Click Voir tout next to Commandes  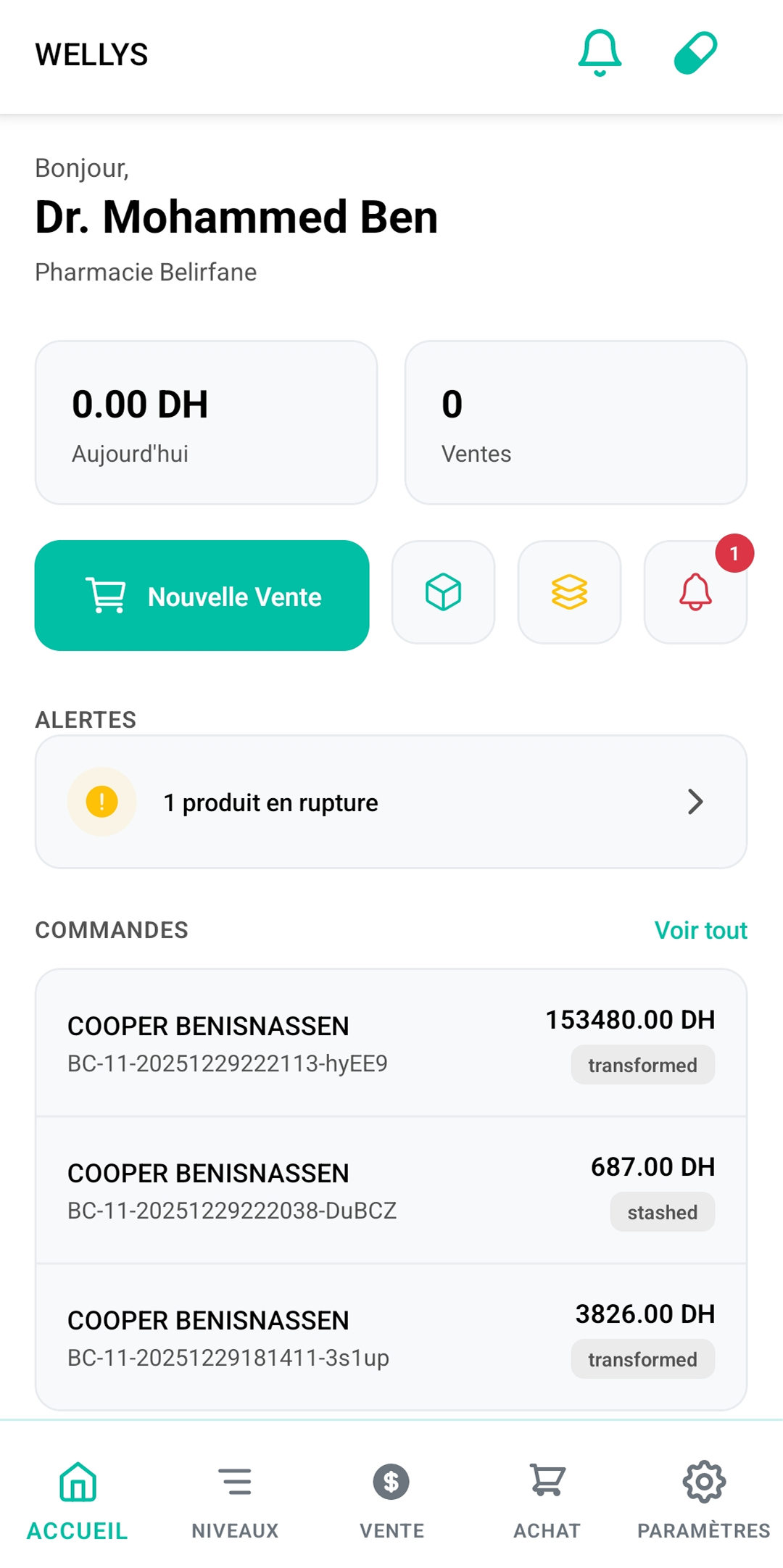[x=700, y=930]
